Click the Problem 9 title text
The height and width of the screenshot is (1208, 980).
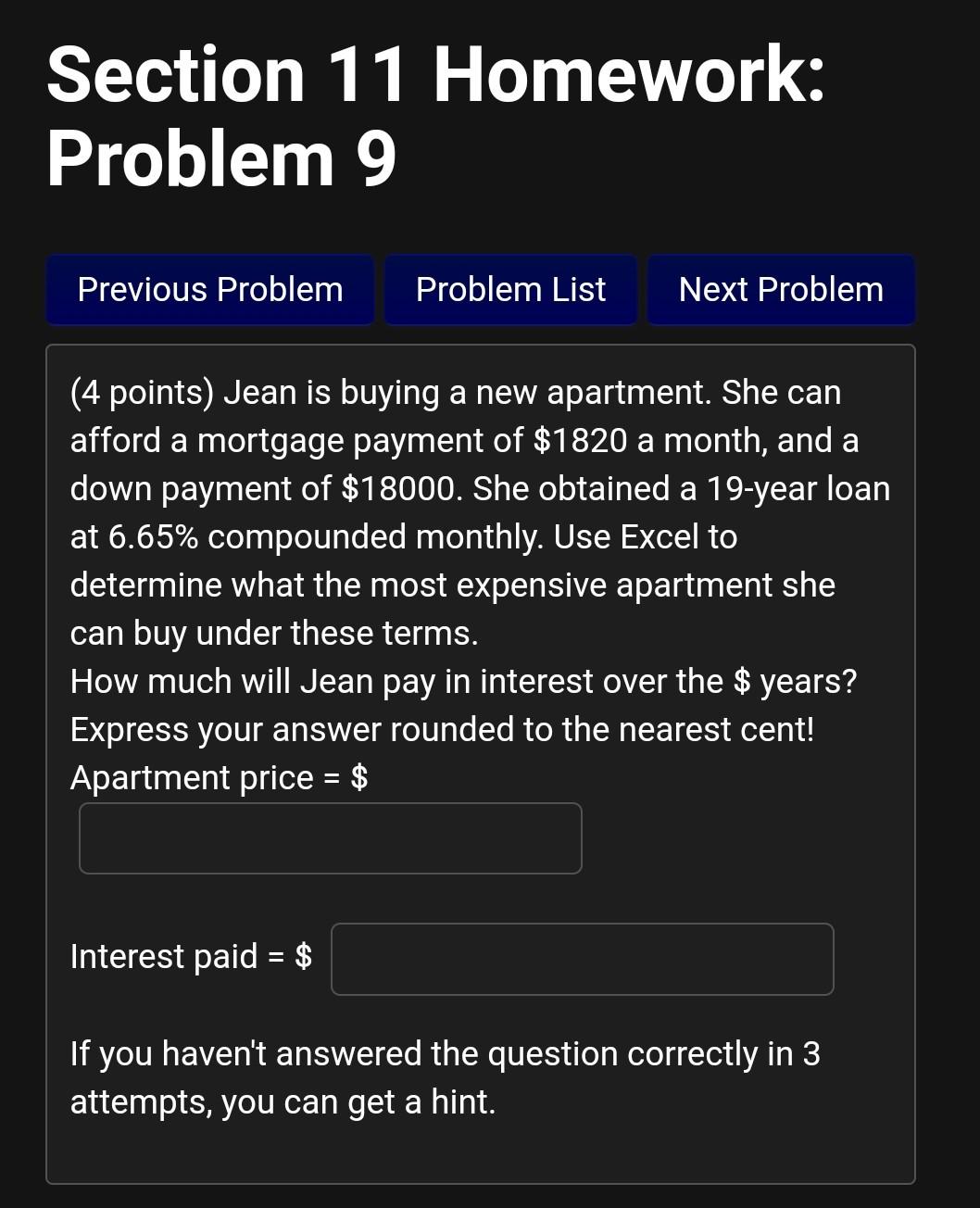coord(222,158)
